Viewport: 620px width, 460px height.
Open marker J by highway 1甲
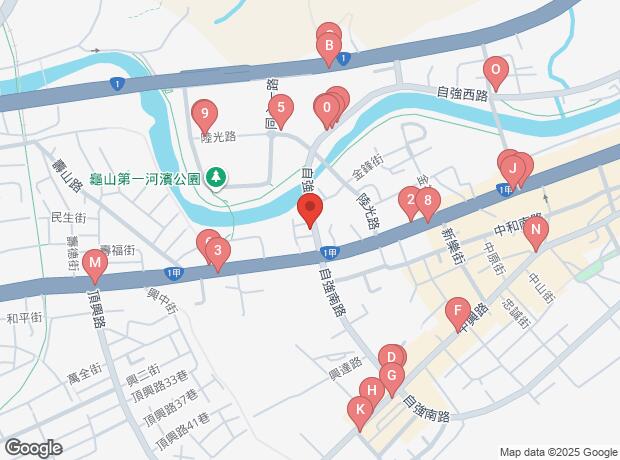click(x=511, y=168)
